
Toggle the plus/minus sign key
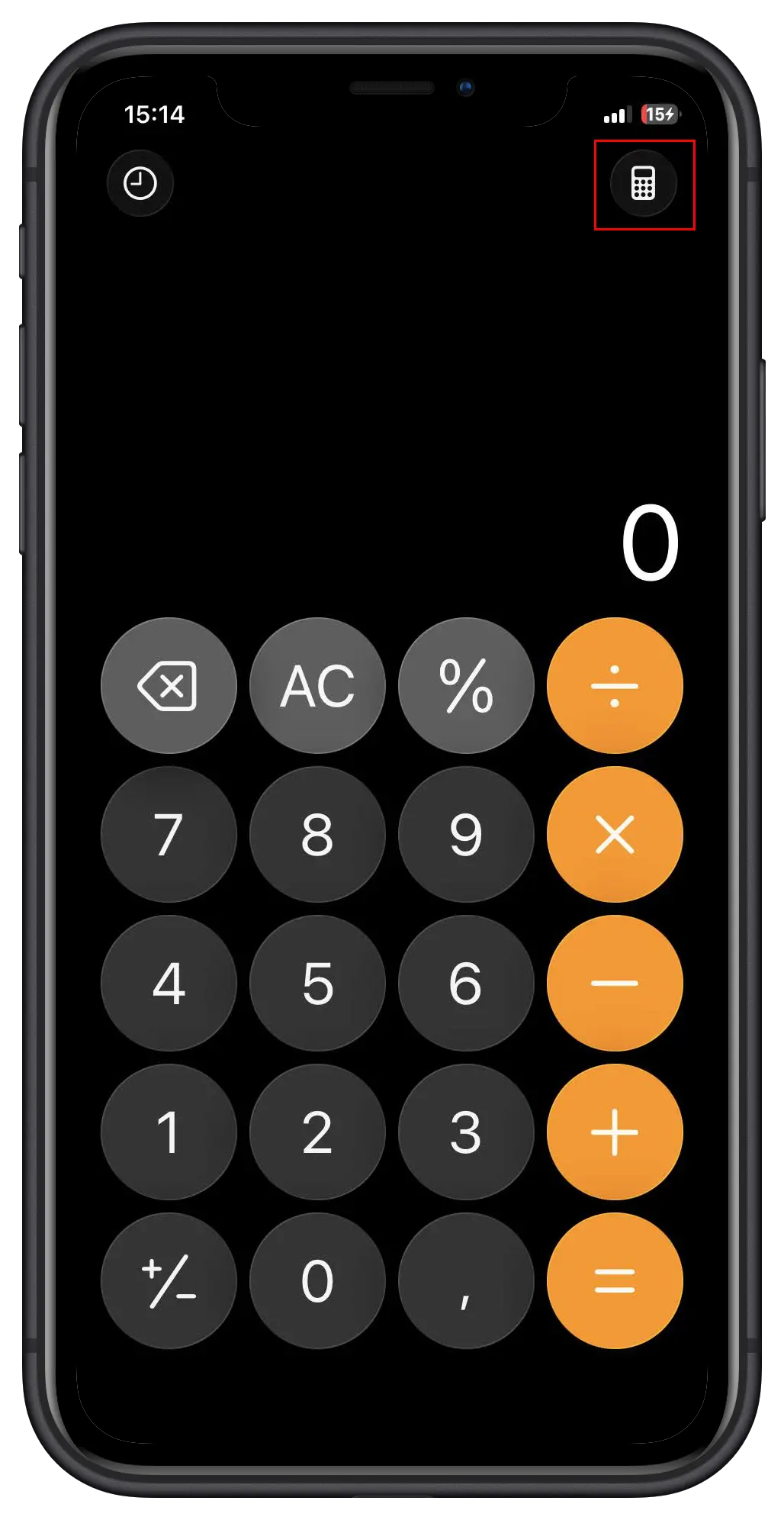pyautogui.click(x=169, y=1280)
